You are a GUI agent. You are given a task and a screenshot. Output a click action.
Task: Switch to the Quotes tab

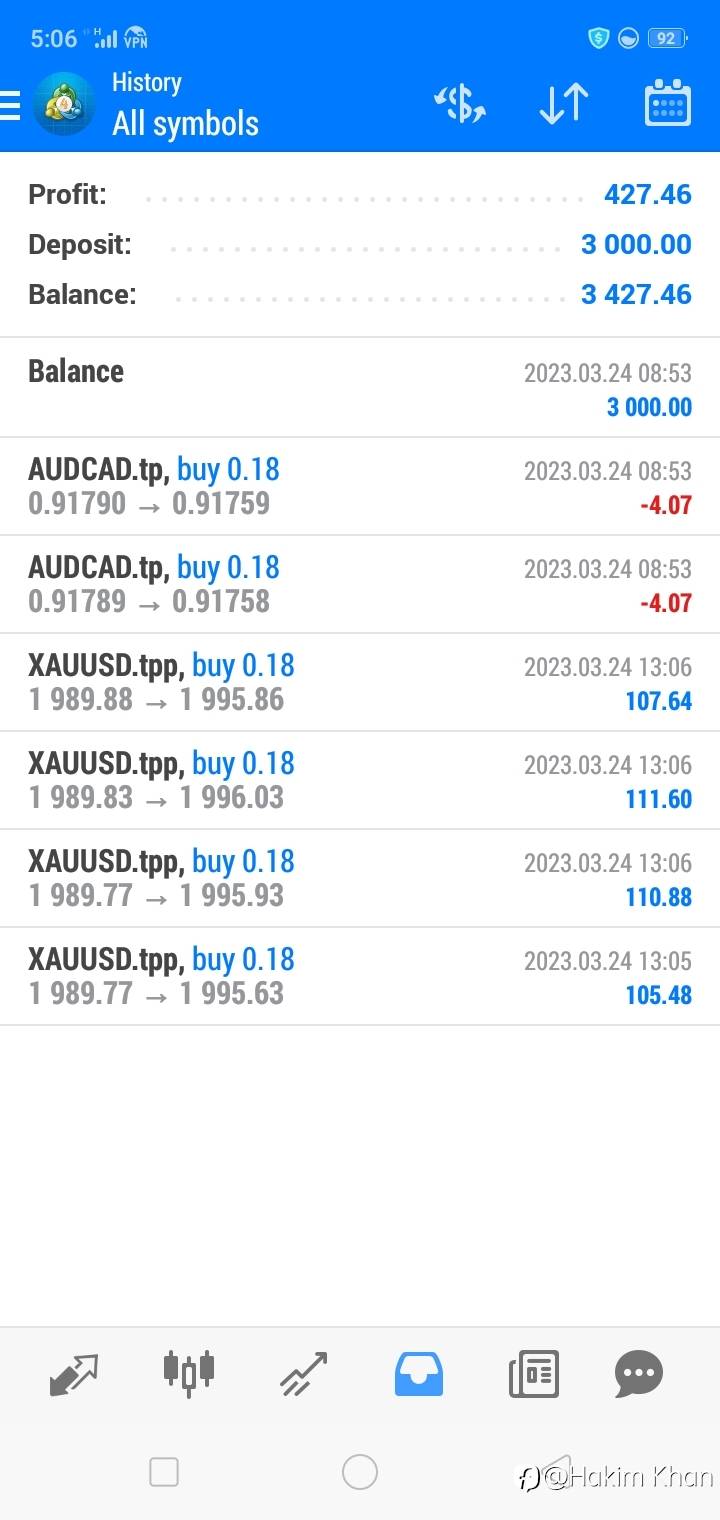tap(74, 1374)
